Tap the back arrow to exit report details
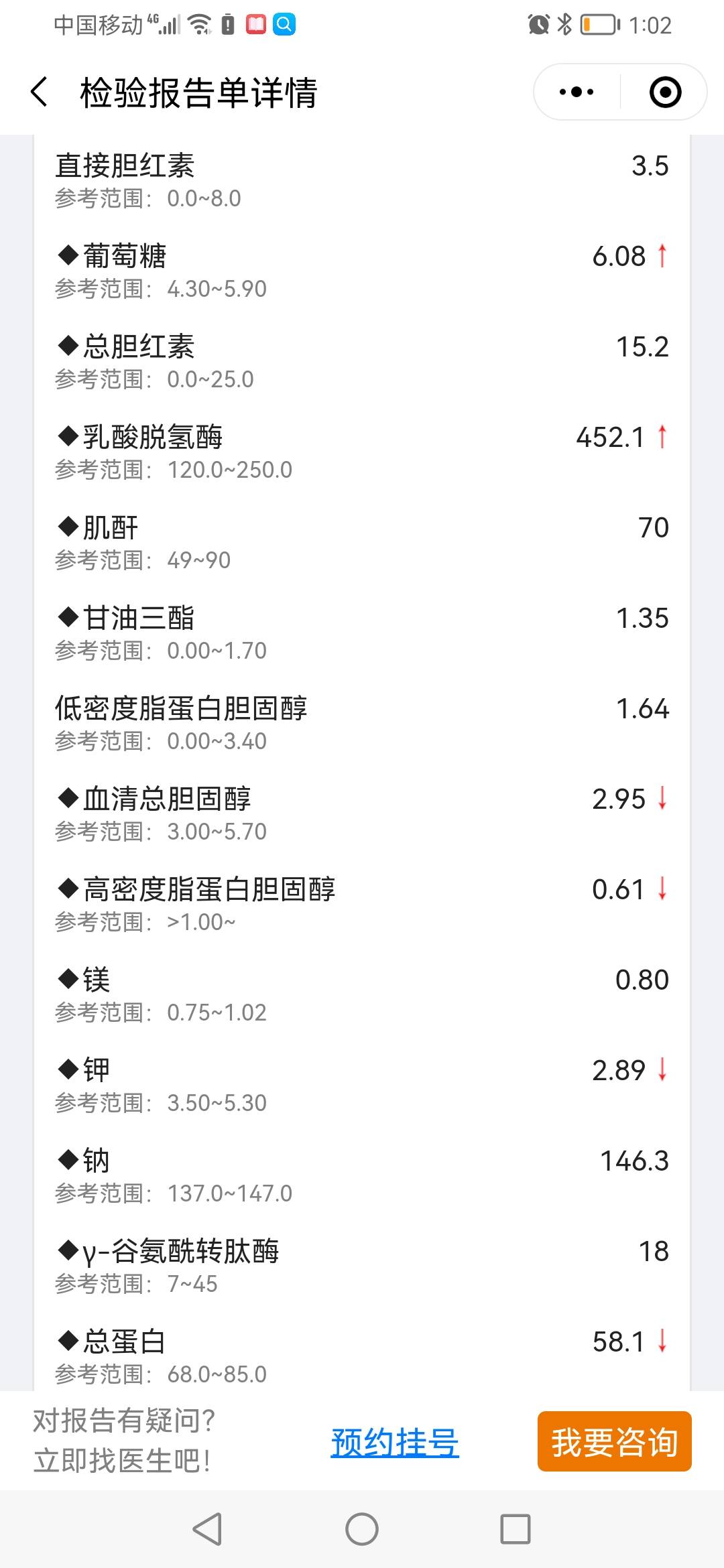The width and height of the screenshot is (724, 1568). 38,92
